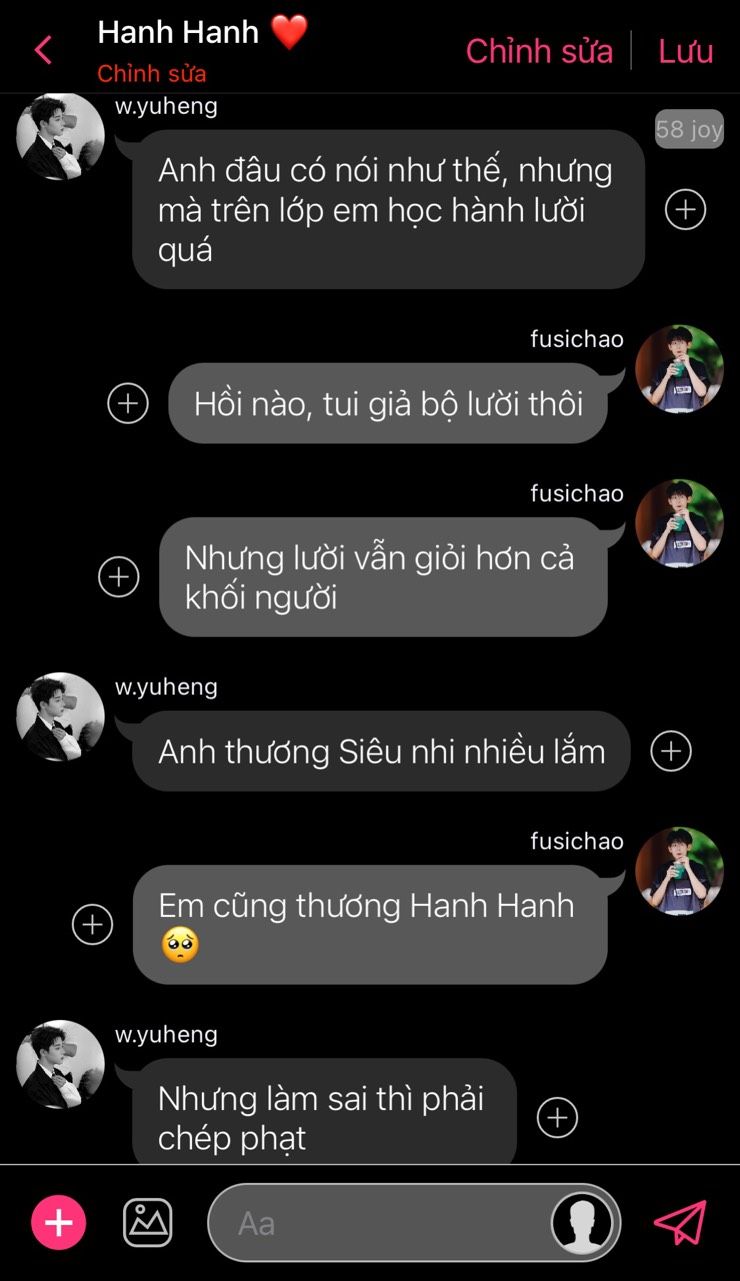Open Chỉnh sửa in the top bar

(x=539, y=51)
